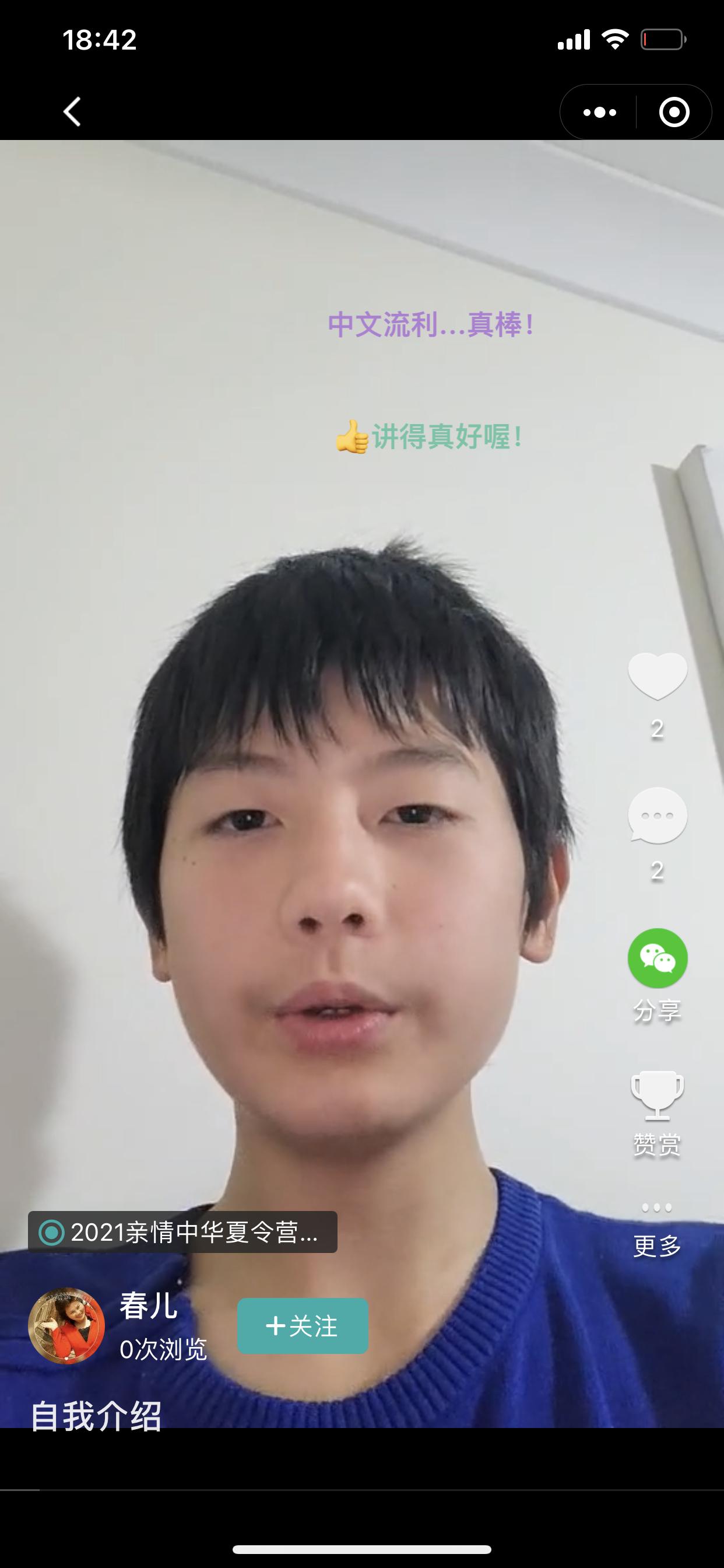
Task: Follow 春儿 with the 关注 button
Action: (x=303, y=1326)
